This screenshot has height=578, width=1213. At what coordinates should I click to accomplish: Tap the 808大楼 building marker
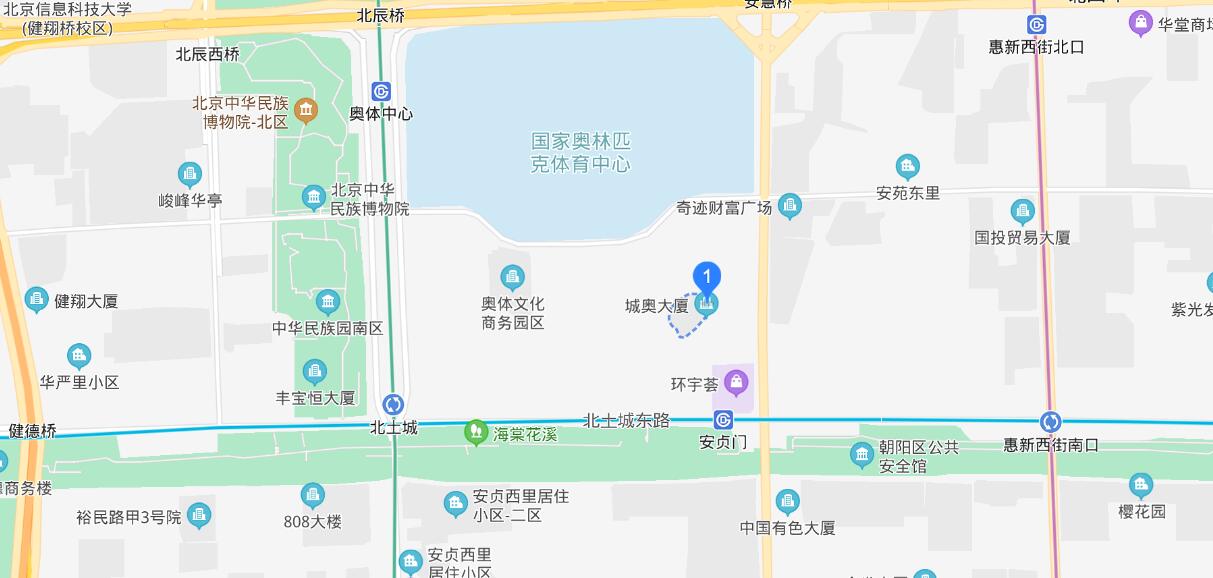click(313, 496)
